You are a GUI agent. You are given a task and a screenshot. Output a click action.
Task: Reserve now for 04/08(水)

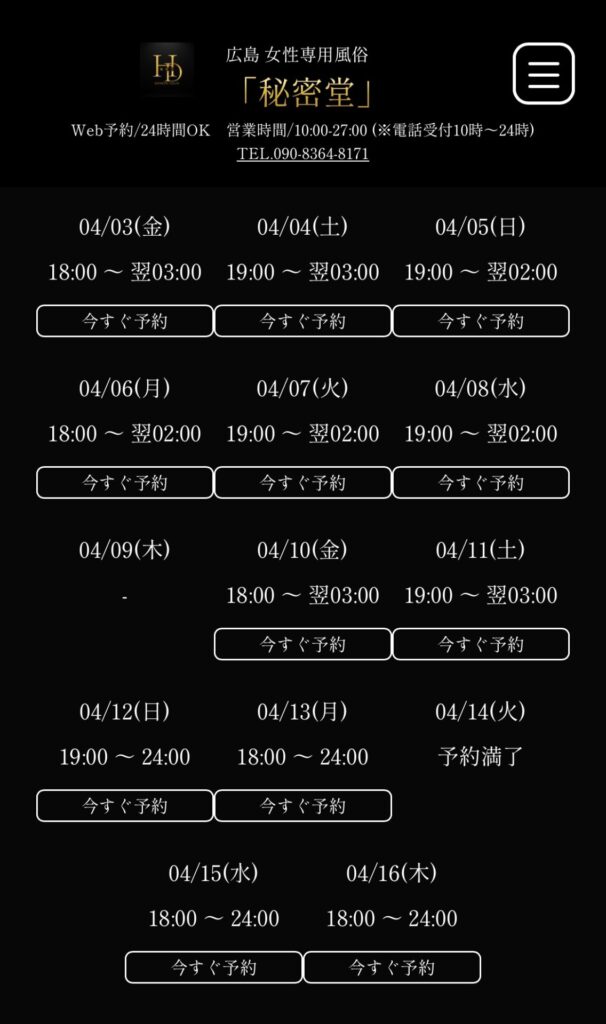click(481, 482)
